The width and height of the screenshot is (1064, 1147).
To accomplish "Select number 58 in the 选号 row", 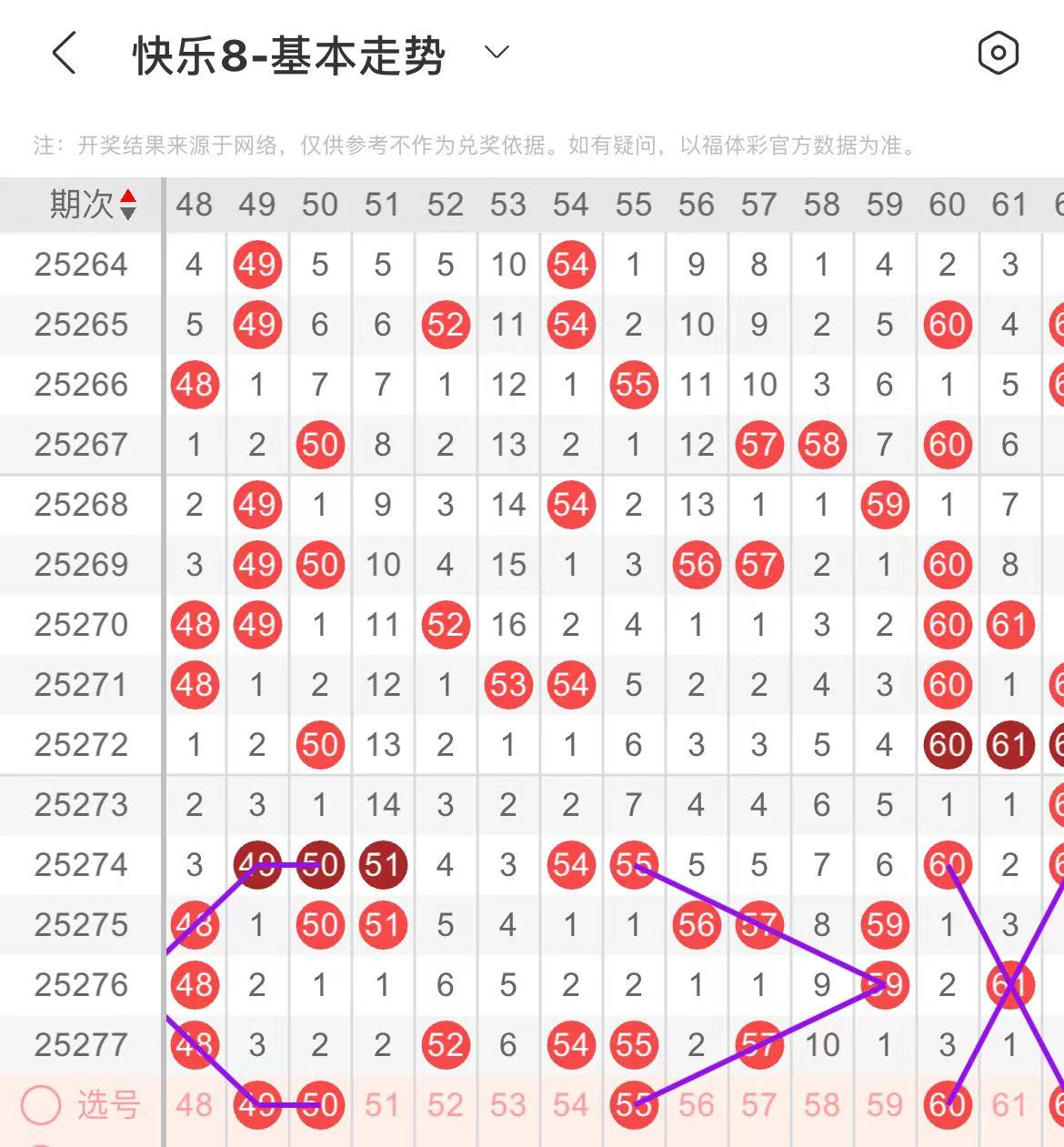I will tap(821, 1105).
